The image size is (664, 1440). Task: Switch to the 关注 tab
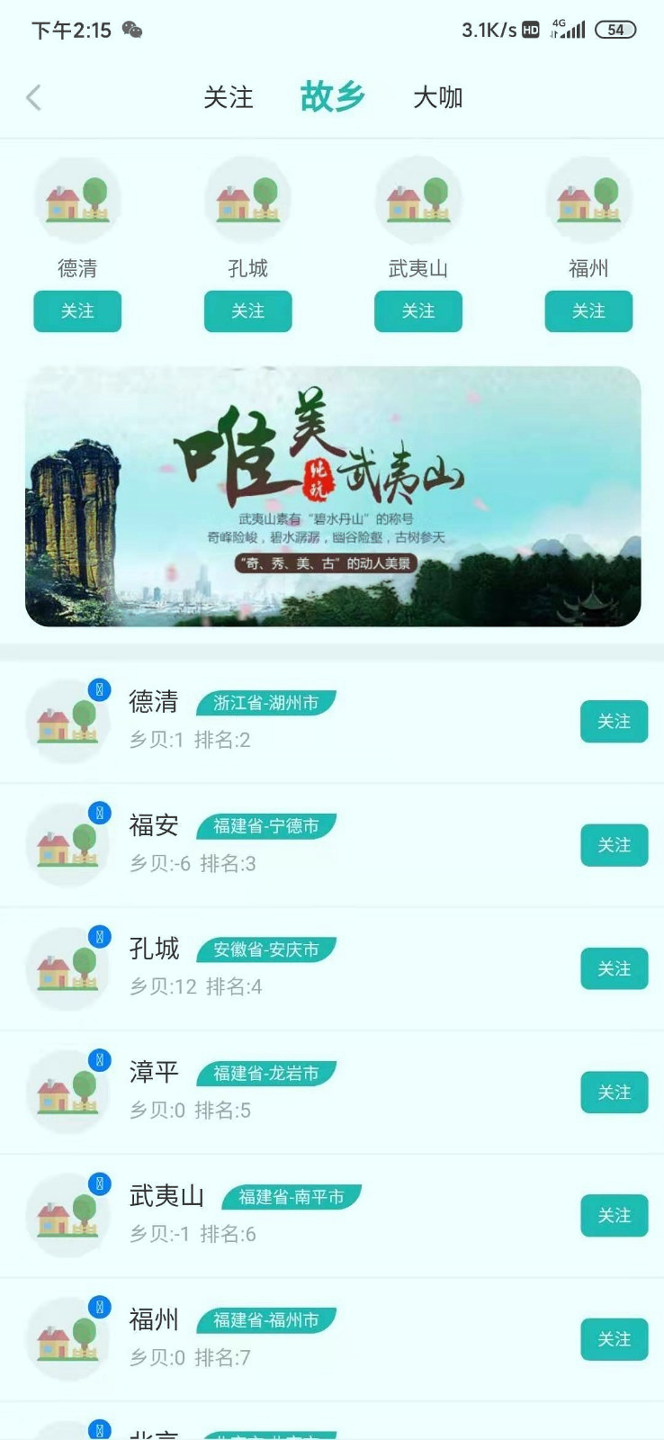tap(228, 98)
